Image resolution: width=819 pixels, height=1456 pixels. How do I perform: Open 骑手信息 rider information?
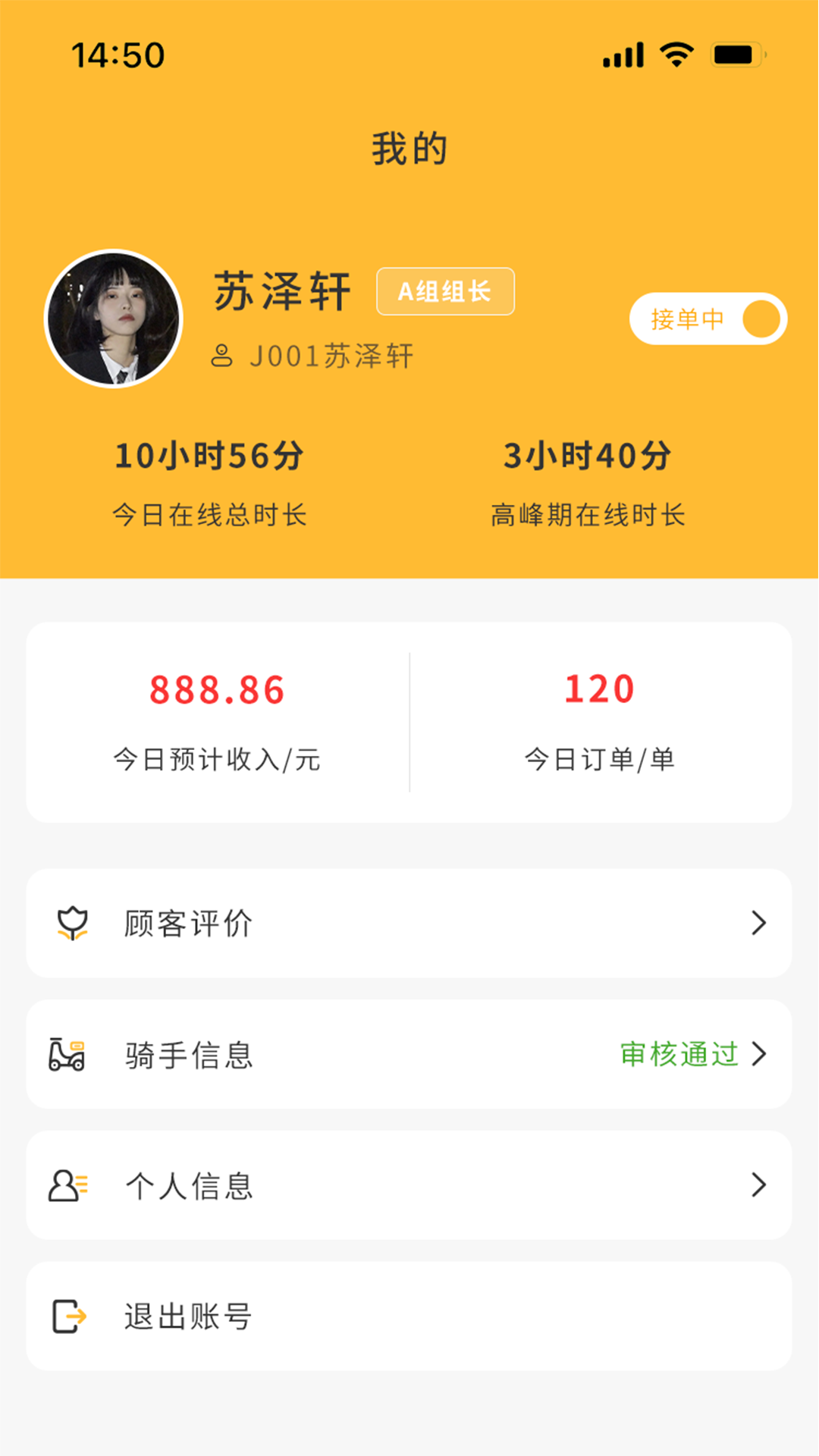click(x=409, y=1054)
